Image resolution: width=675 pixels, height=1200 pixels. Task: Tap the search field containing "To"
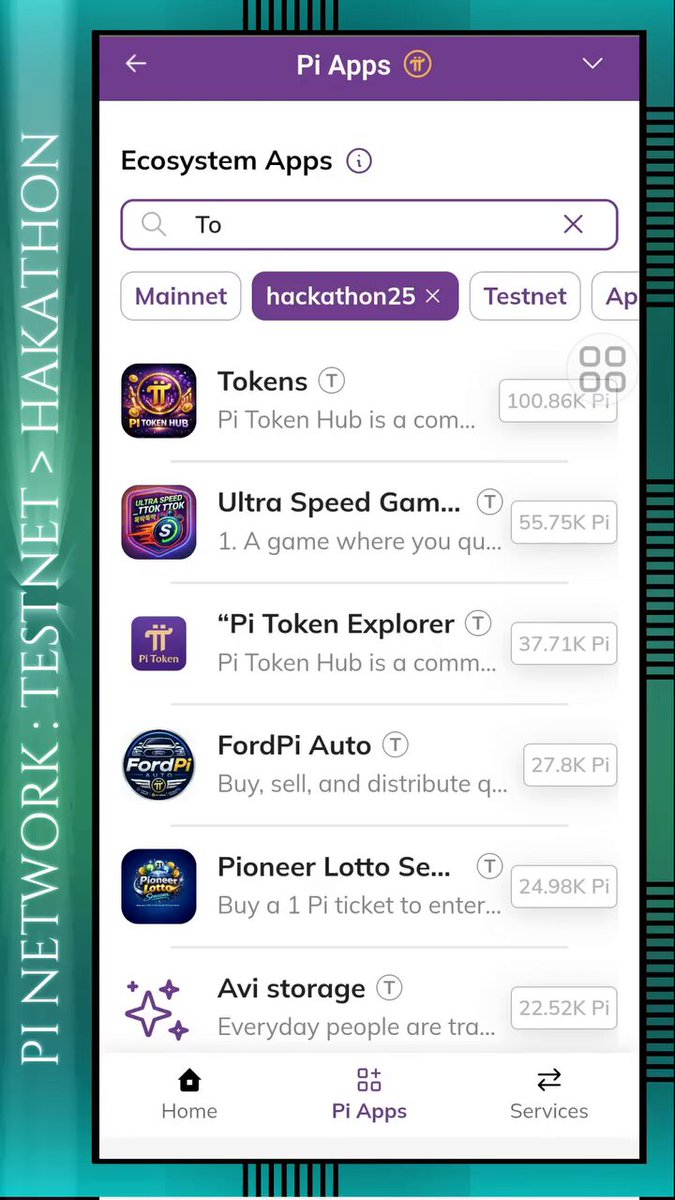[369, 224]
